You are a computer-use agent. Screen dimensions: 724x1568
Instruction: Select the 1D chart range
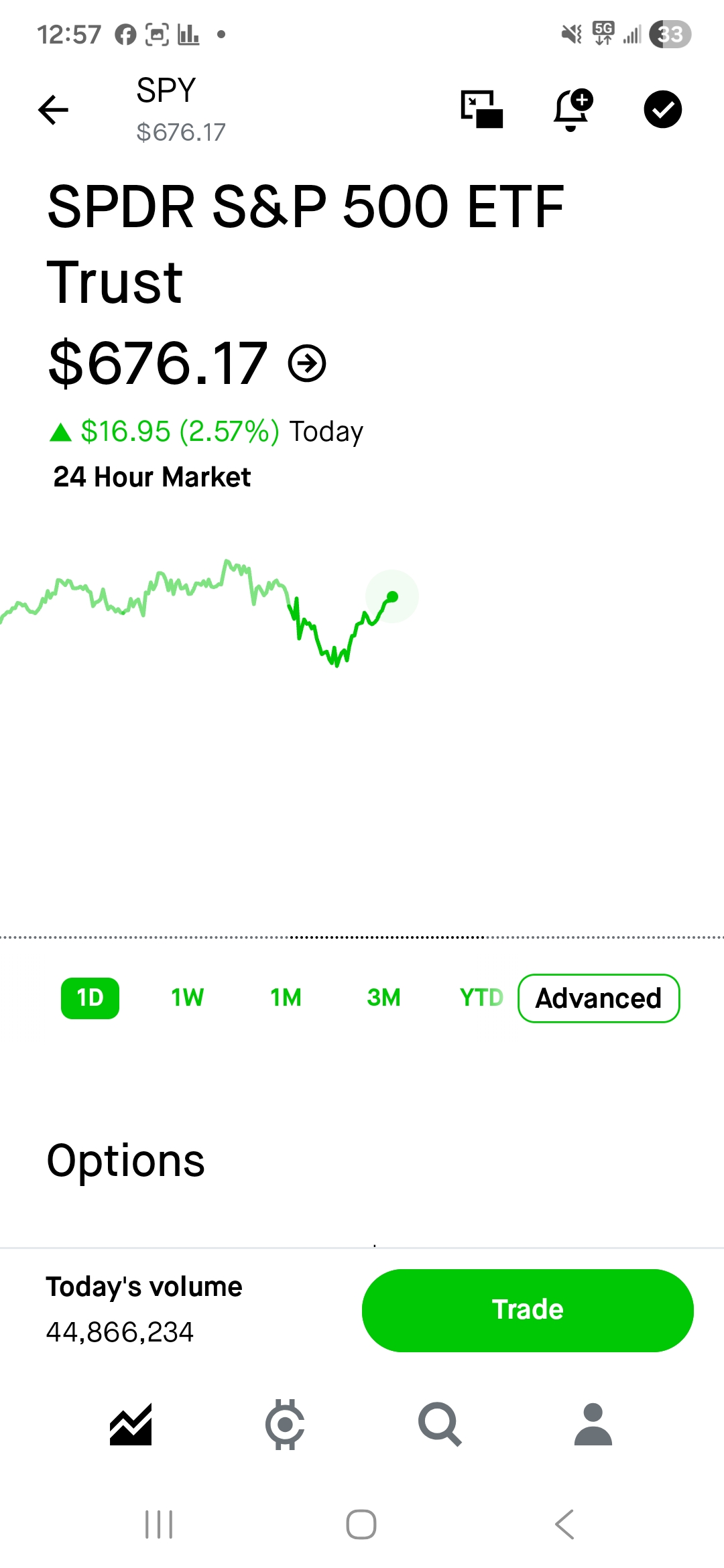point(90,998)
